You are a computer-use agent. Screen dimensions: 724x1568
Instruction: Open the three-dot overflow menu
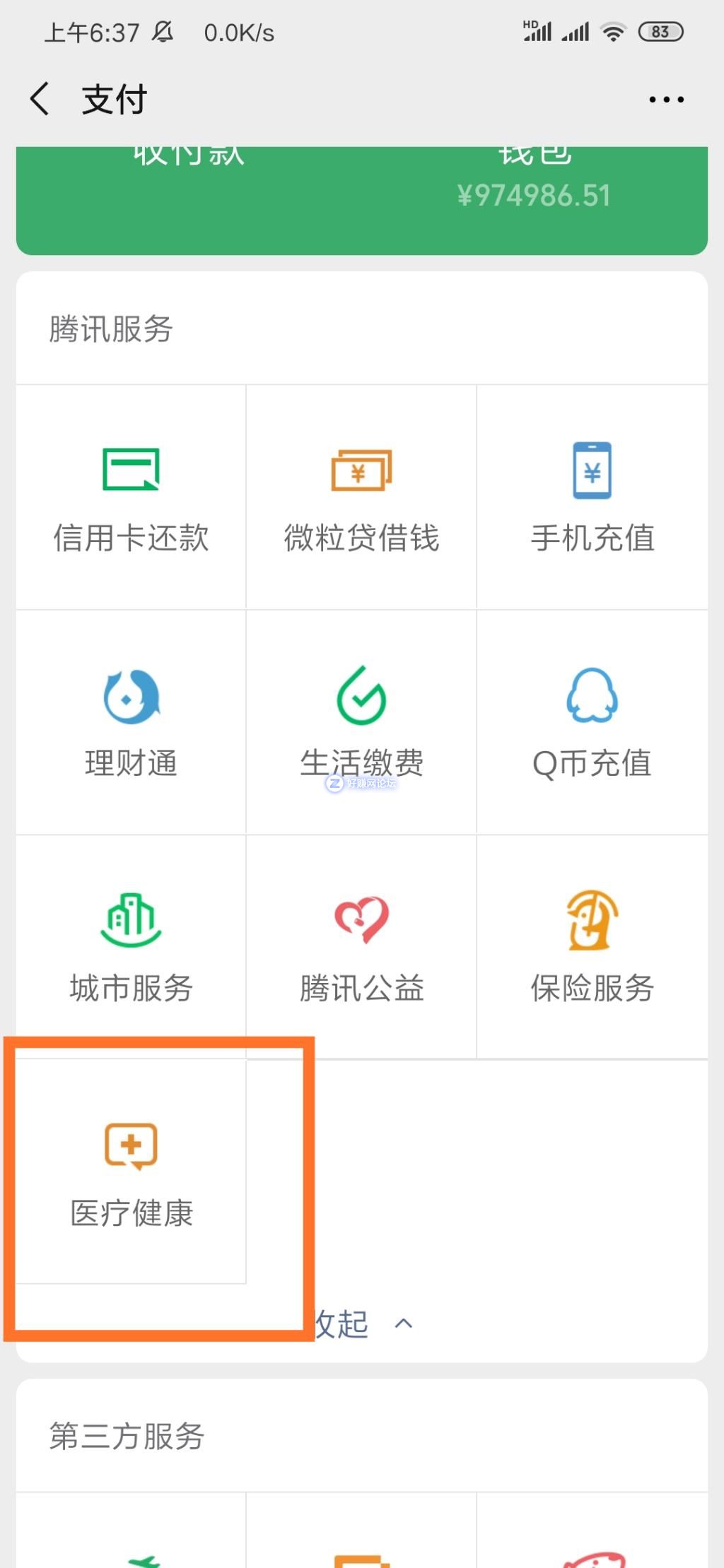pos(666,100)
